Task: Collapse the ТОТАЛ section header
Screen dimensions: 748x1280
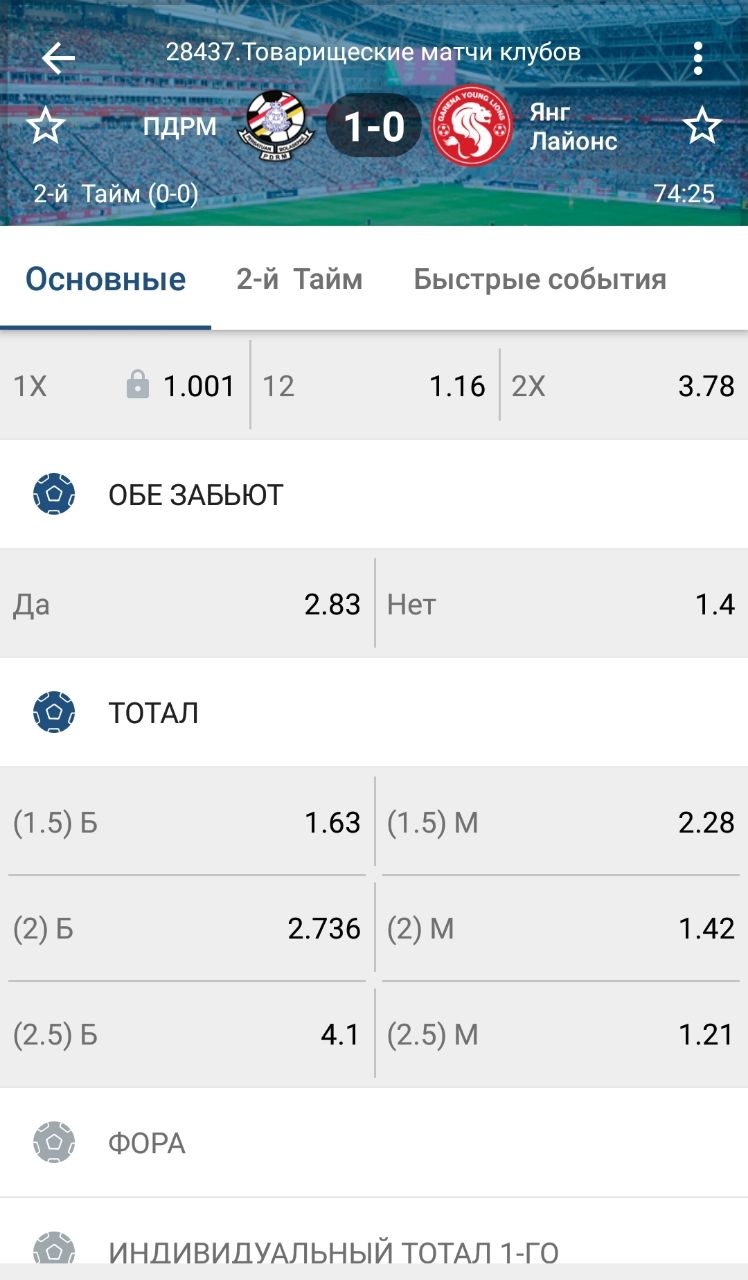Action: click(374, 713)
